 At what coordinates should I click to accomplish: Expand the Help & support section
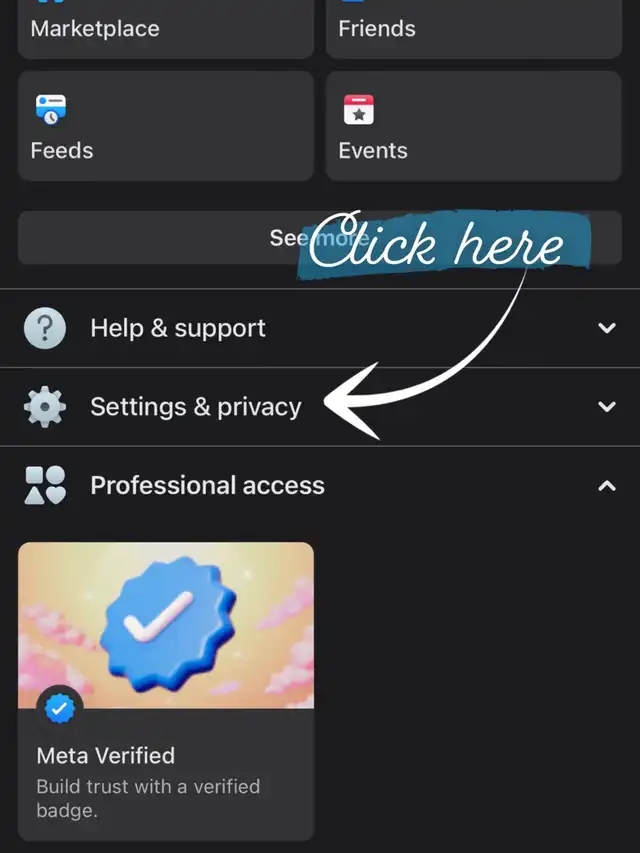[x=319, y=328]
